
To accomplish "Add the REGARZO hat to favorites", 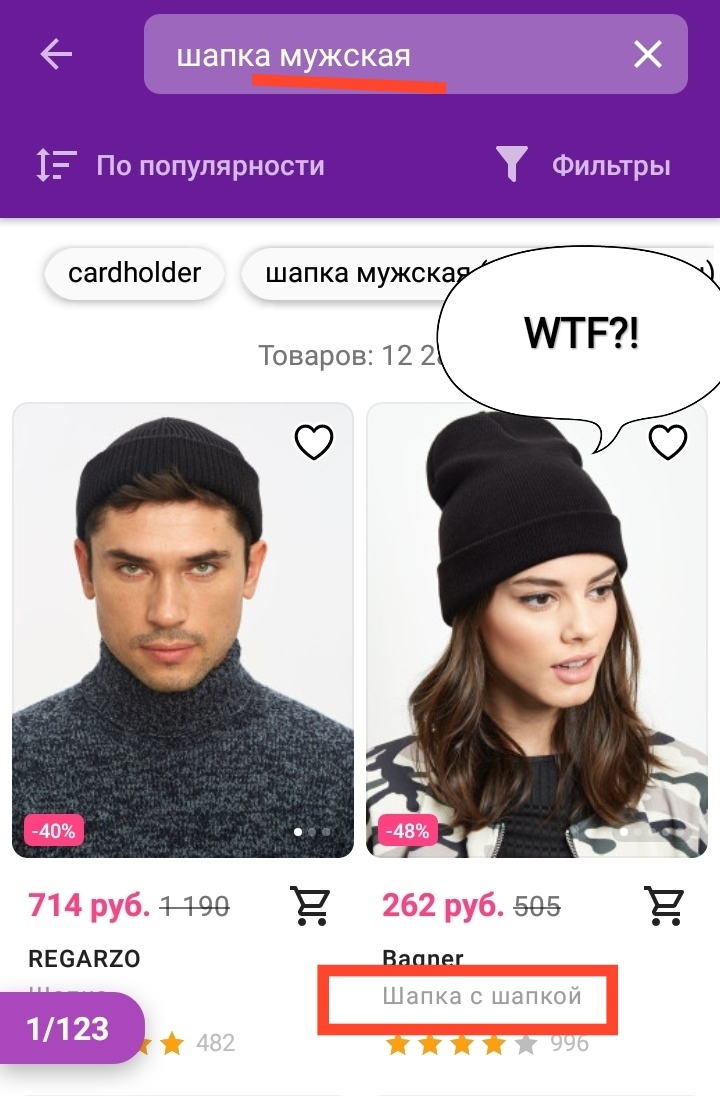I will [x=314, y=441].
